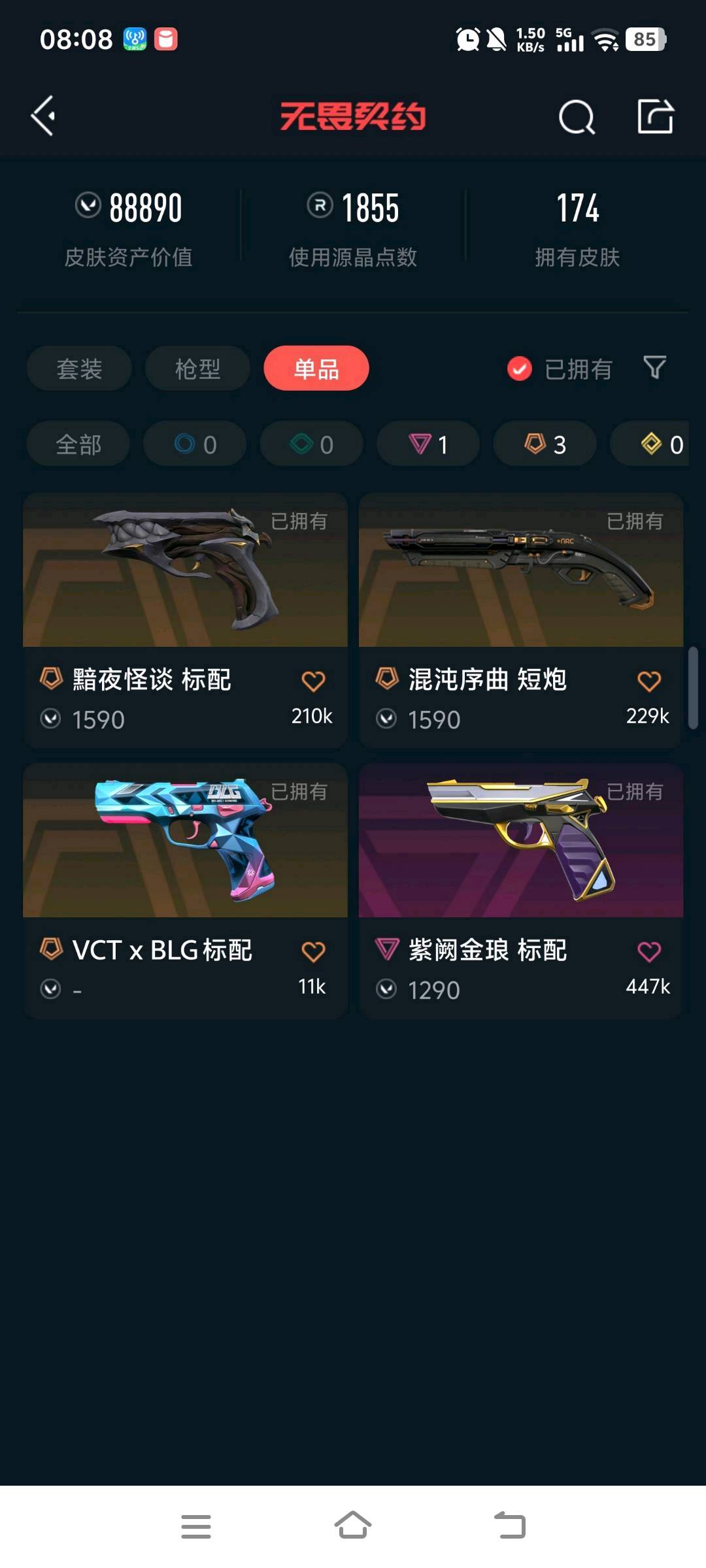This screenshot has height=1568, width=706.
Task: Filter by the blue circle rarity chip
Action: [x=195, y=444]
